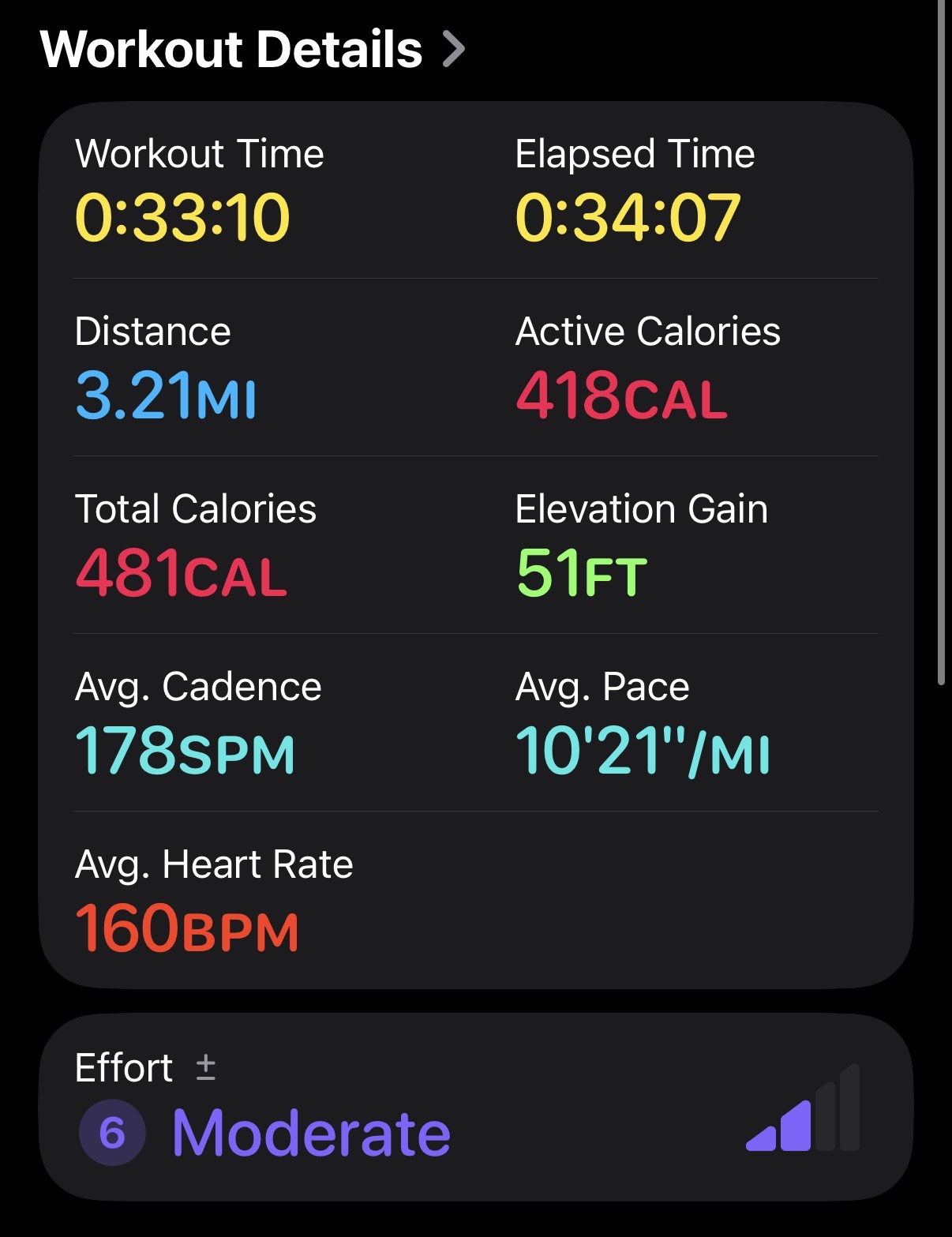Viewport: 952px width, 1237px height.
Task: Open Workout Details via the header chevron
Action: [x=454, y=49]
